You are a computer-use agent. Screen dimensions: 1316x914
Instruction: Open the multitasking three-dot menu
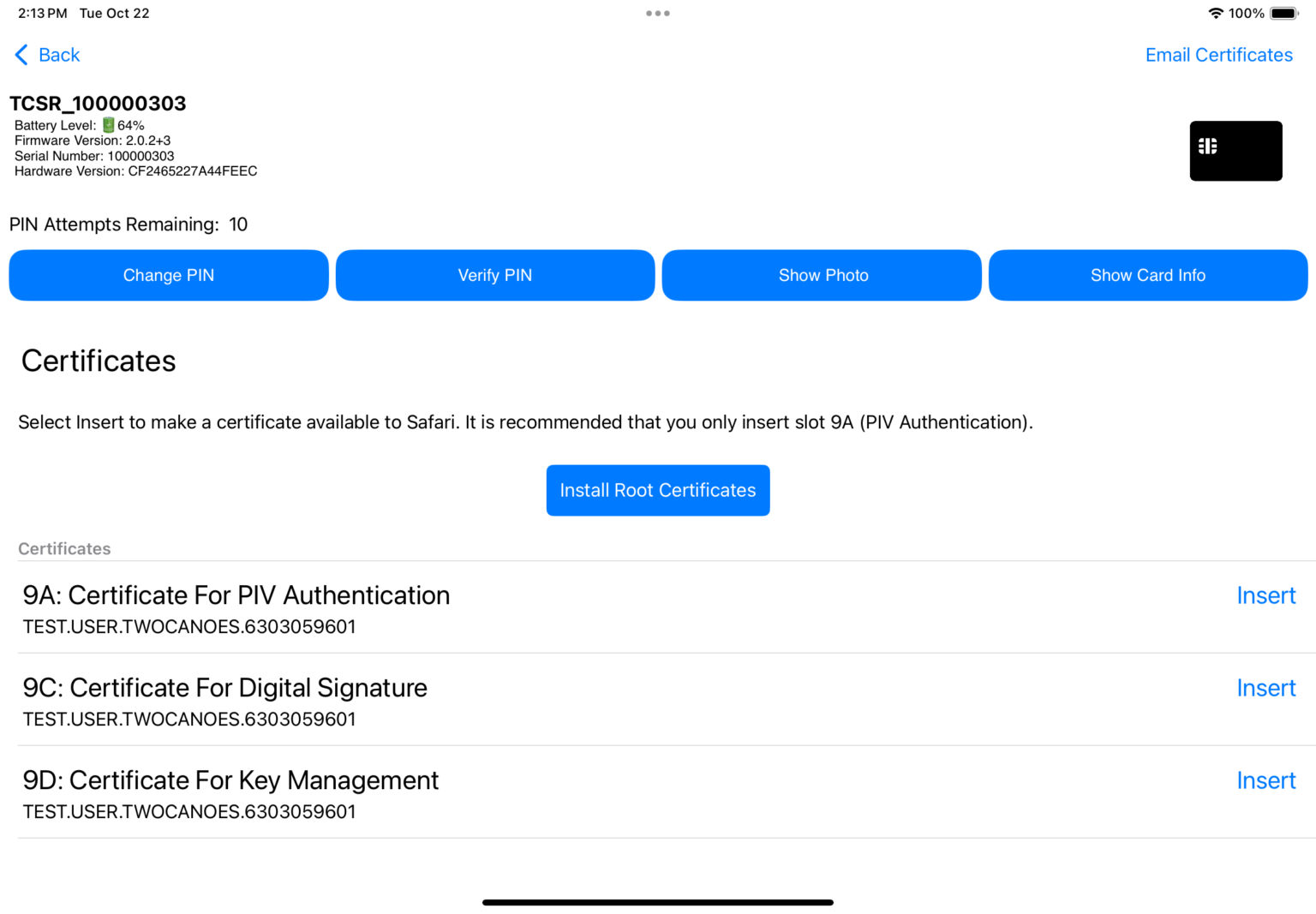tap(658, 14)
